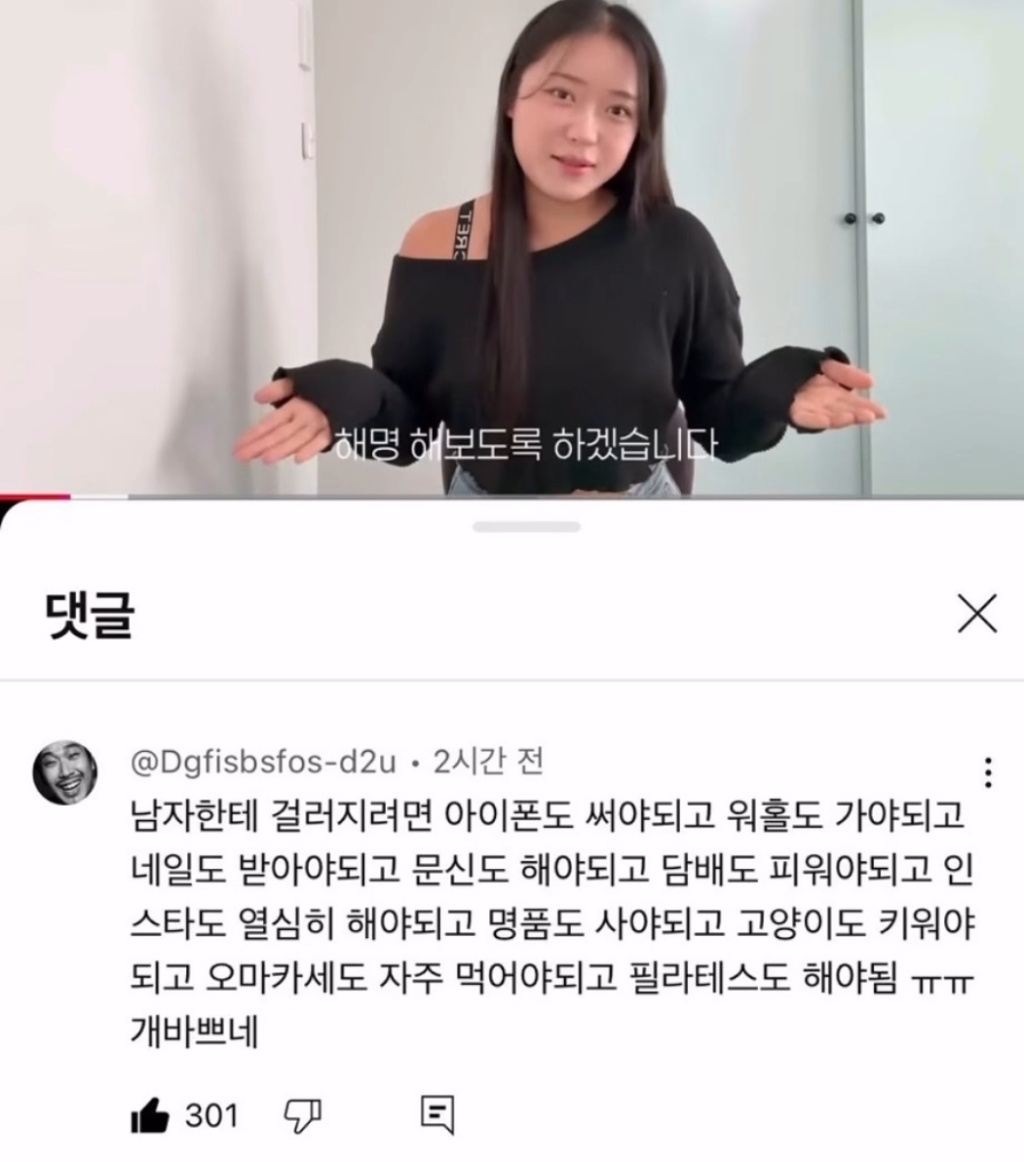Dislike the comment by @Dgfisbsfos-d2u
The height and width of the screenshot is (1162, 1024).
(x=303, y=1115)
